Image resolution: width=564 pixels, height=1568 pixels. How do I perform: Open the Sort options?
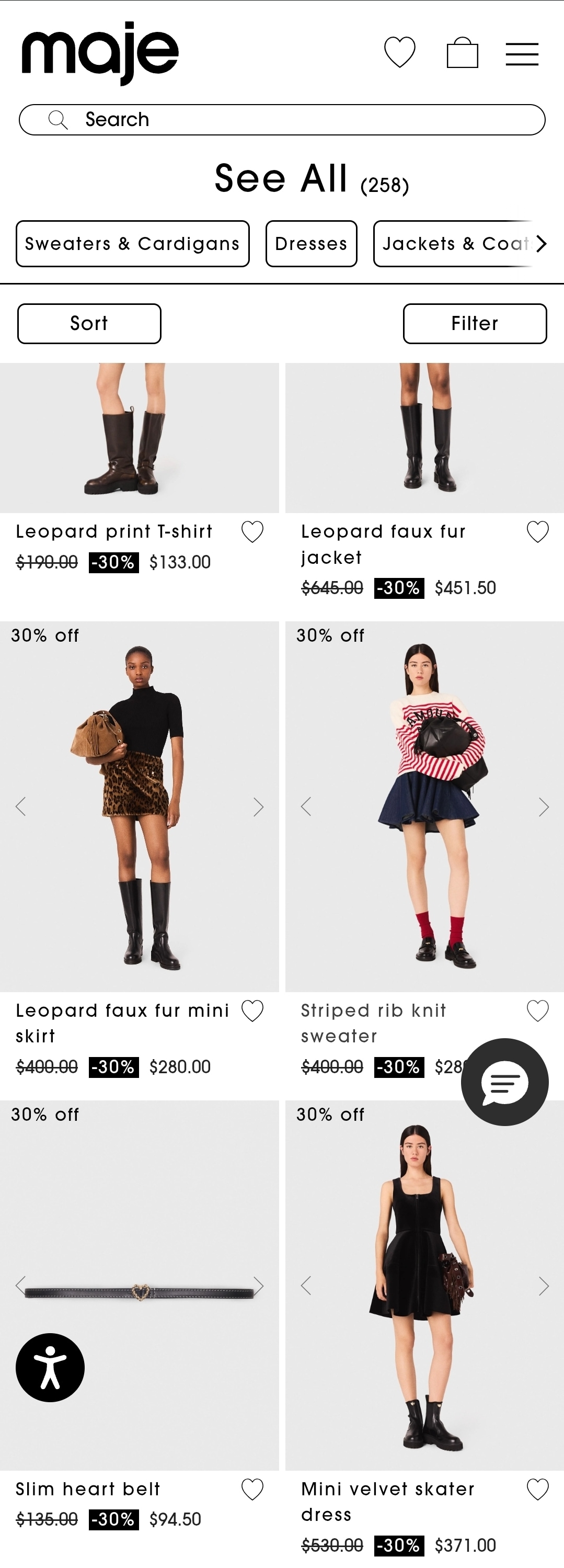click(89, 324)
